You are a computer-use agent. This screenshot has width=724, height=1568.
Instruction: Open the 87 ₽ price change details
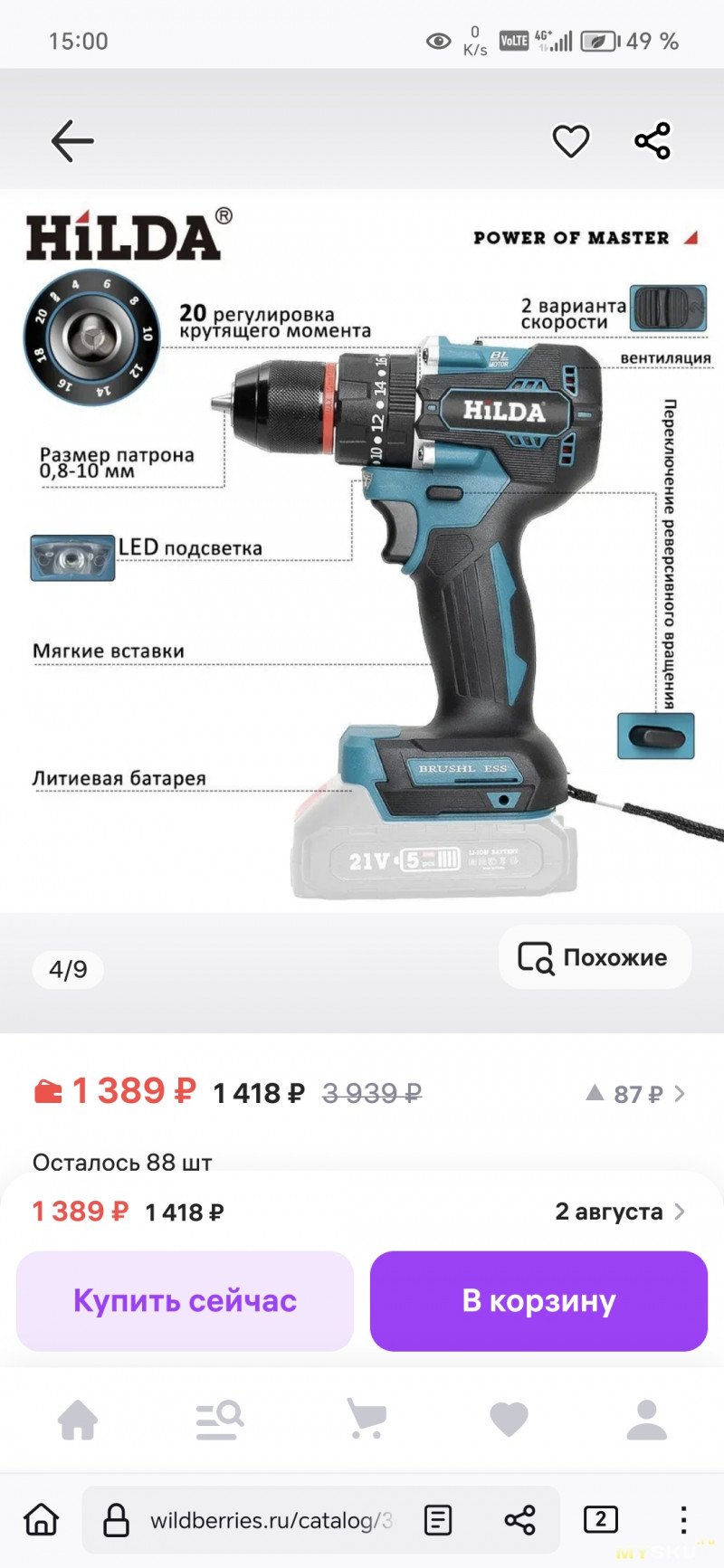coord(637,1094)
